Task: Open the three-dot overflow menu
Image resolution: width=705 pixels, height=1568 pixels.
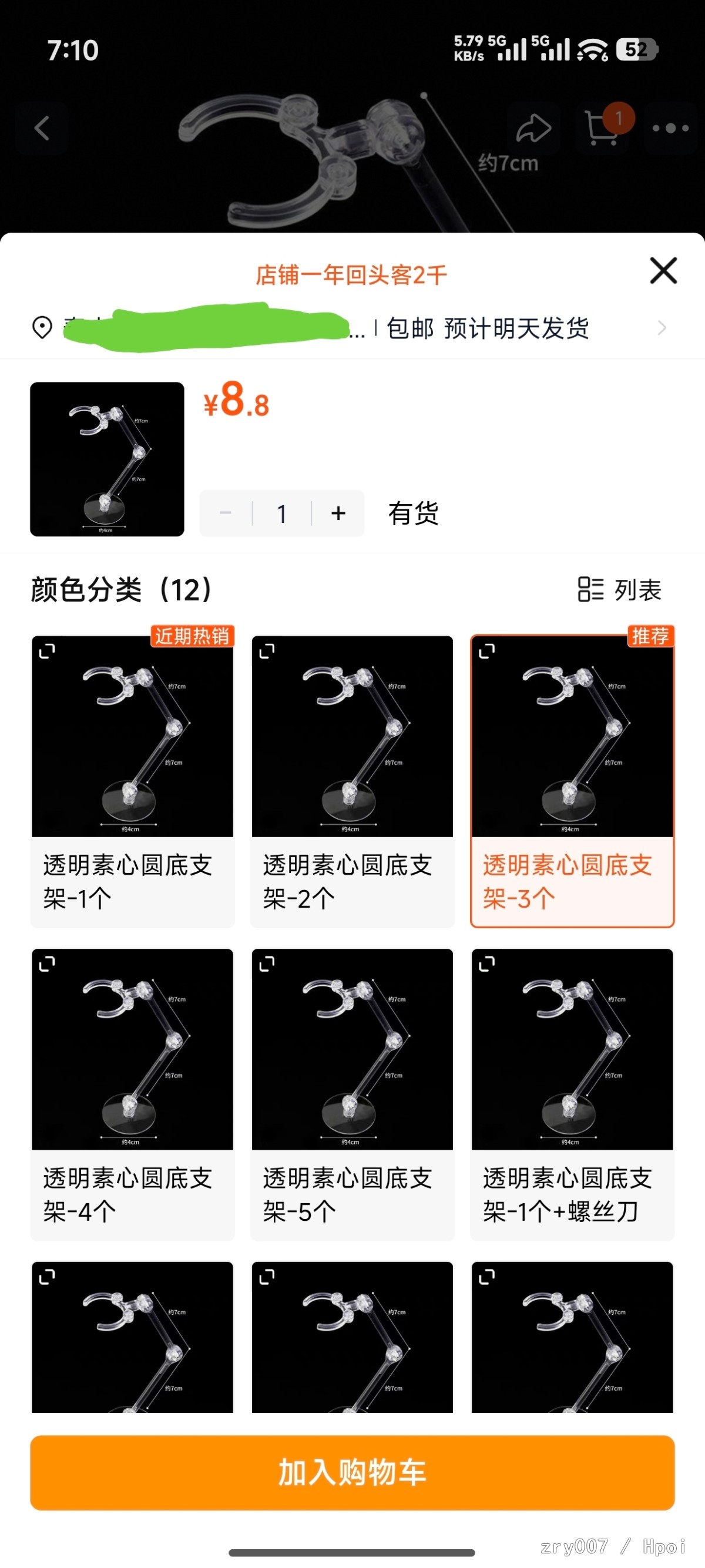Action: click(x=670, y=129)
